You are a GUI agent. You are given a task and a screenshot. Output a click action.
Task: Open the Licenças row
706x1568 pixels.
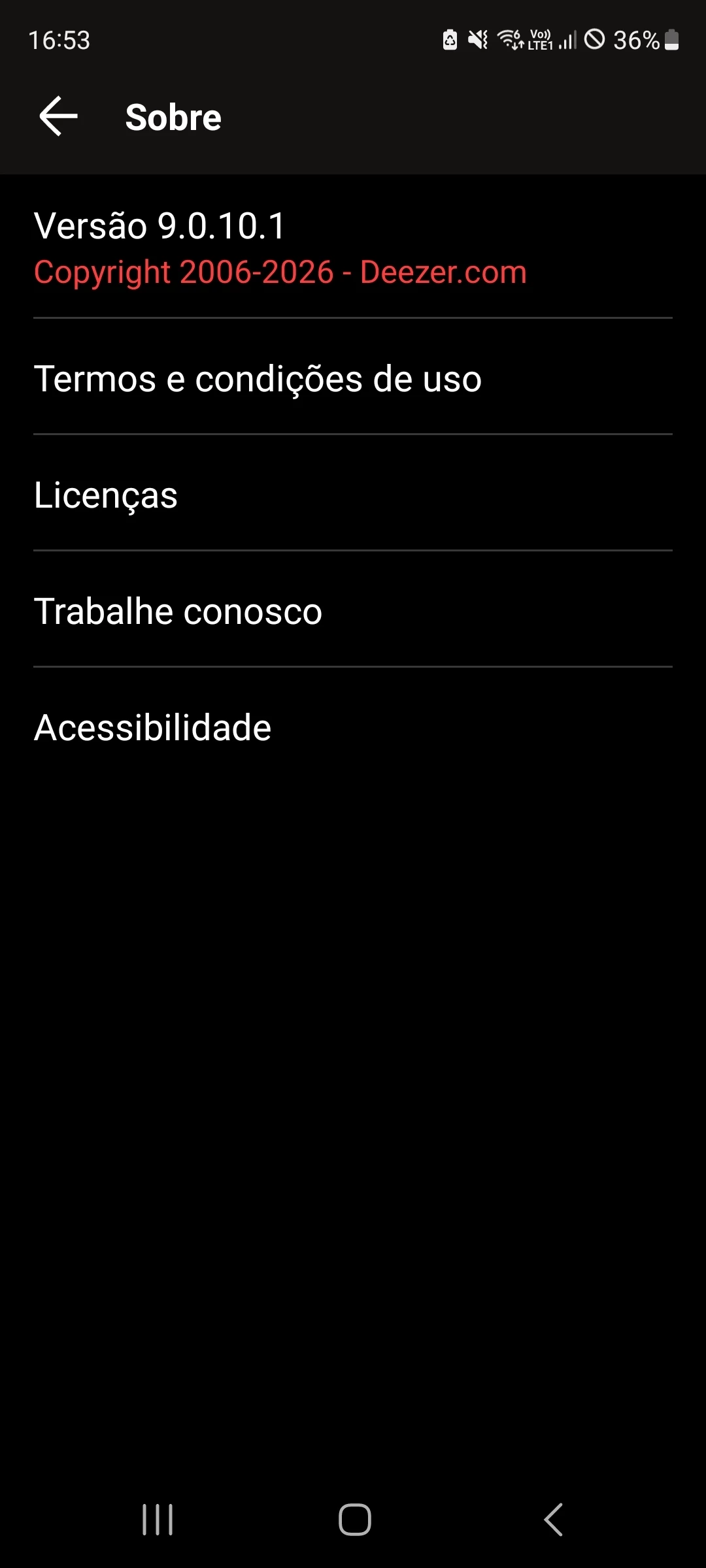(x=106, y=495)
